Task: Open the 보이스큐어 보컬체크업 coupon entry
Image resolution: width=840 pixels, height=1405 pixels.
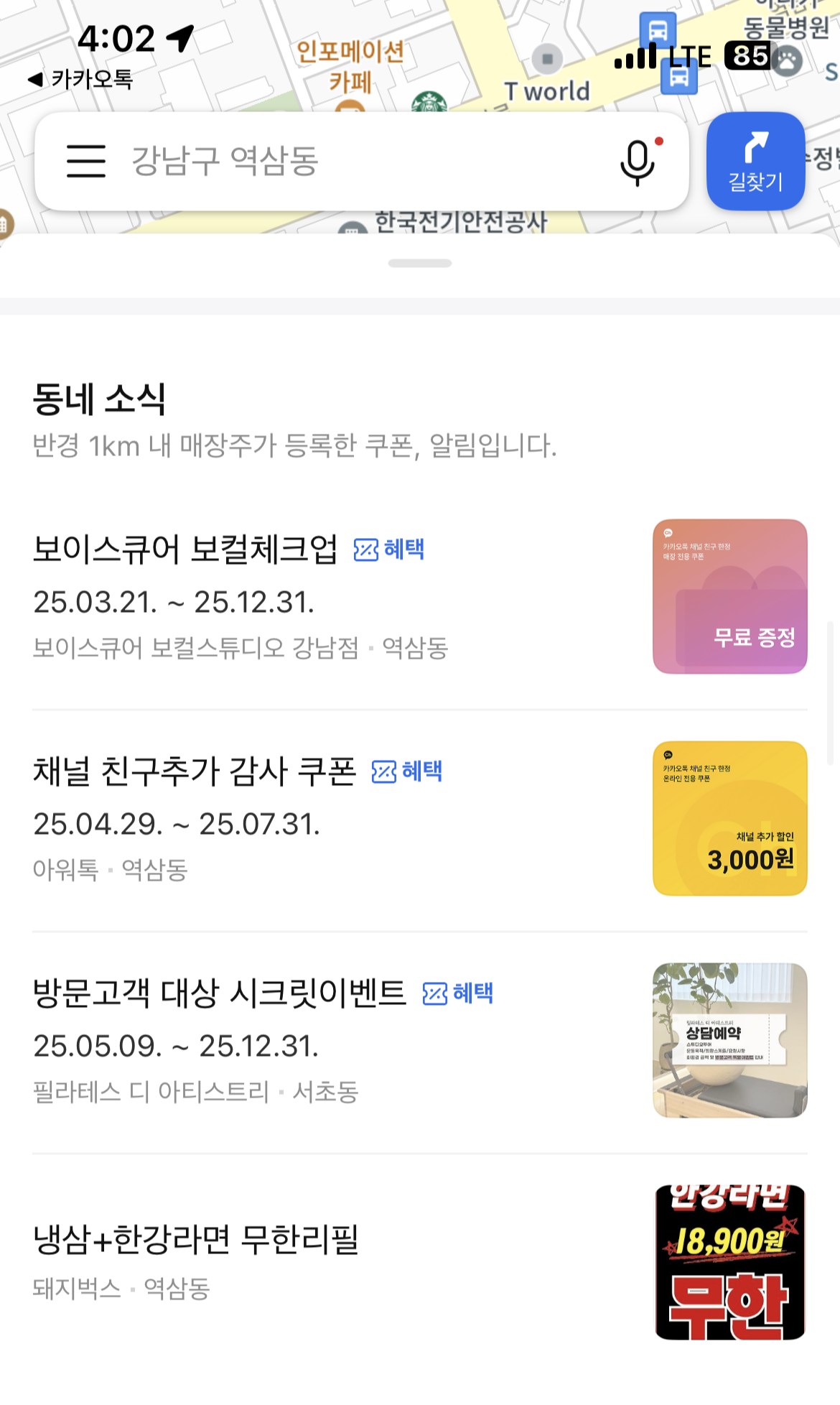Action: click(x=188, y=550)
